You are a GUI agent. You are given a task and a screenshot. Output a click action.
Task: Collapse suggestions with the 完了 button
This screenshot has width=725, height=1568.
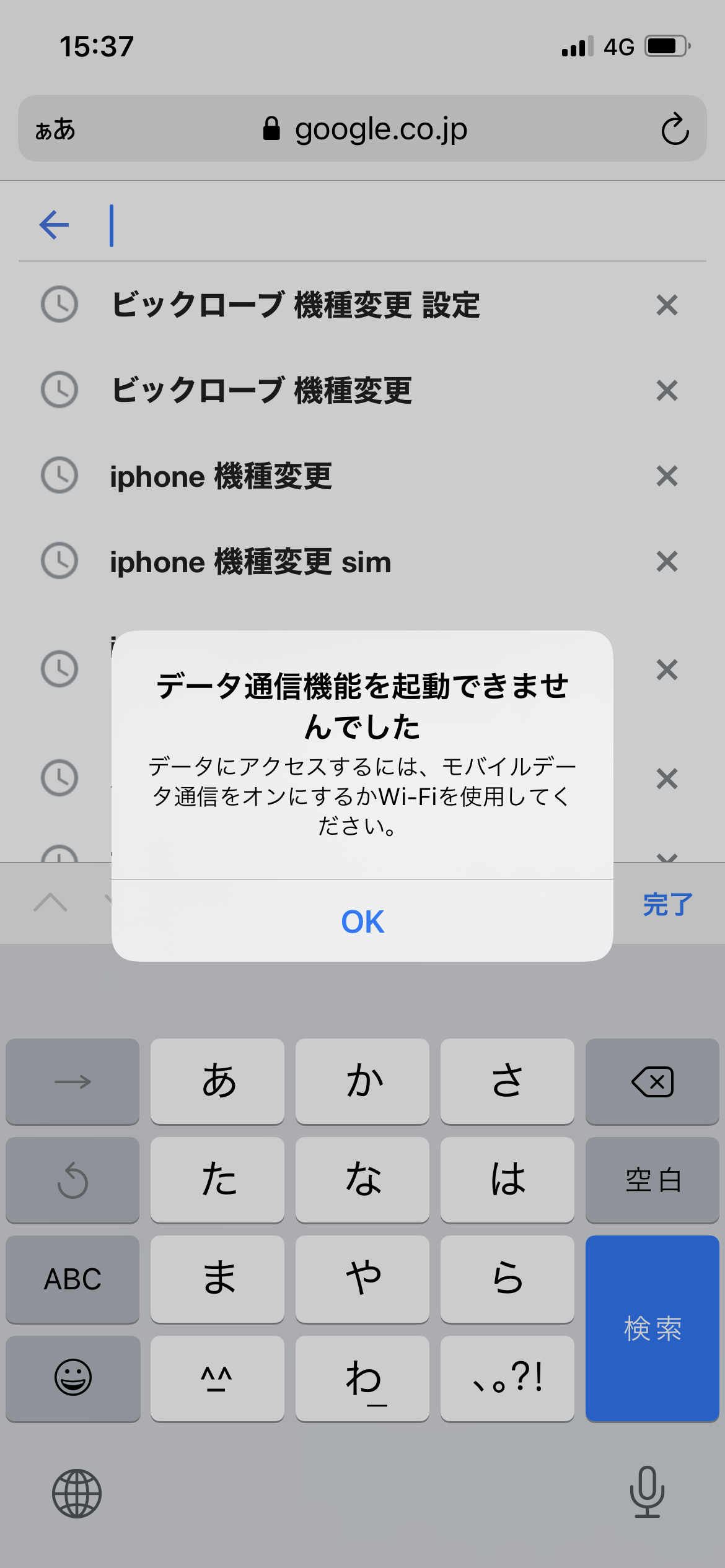coord(666,904)
